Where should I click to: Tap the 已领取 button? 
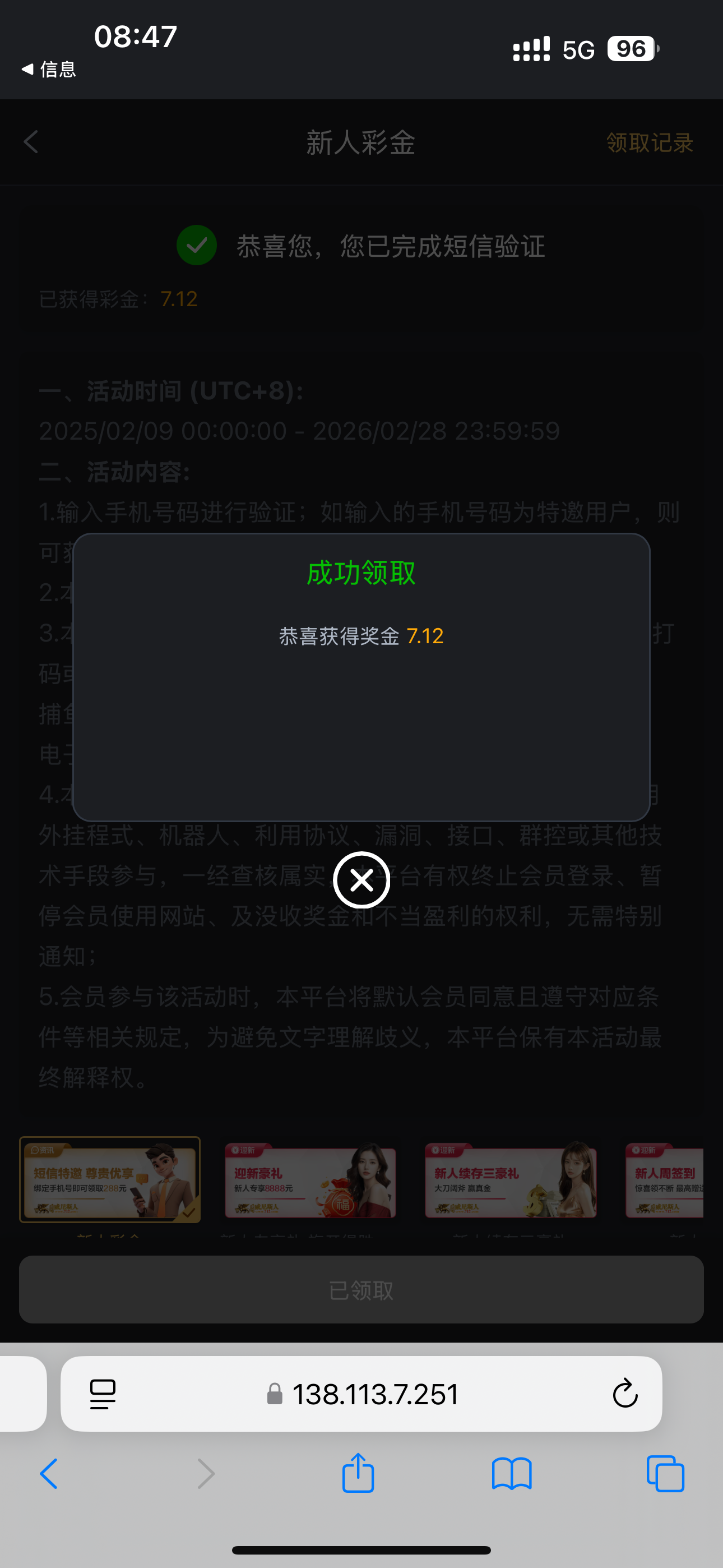coord(361,1289)
